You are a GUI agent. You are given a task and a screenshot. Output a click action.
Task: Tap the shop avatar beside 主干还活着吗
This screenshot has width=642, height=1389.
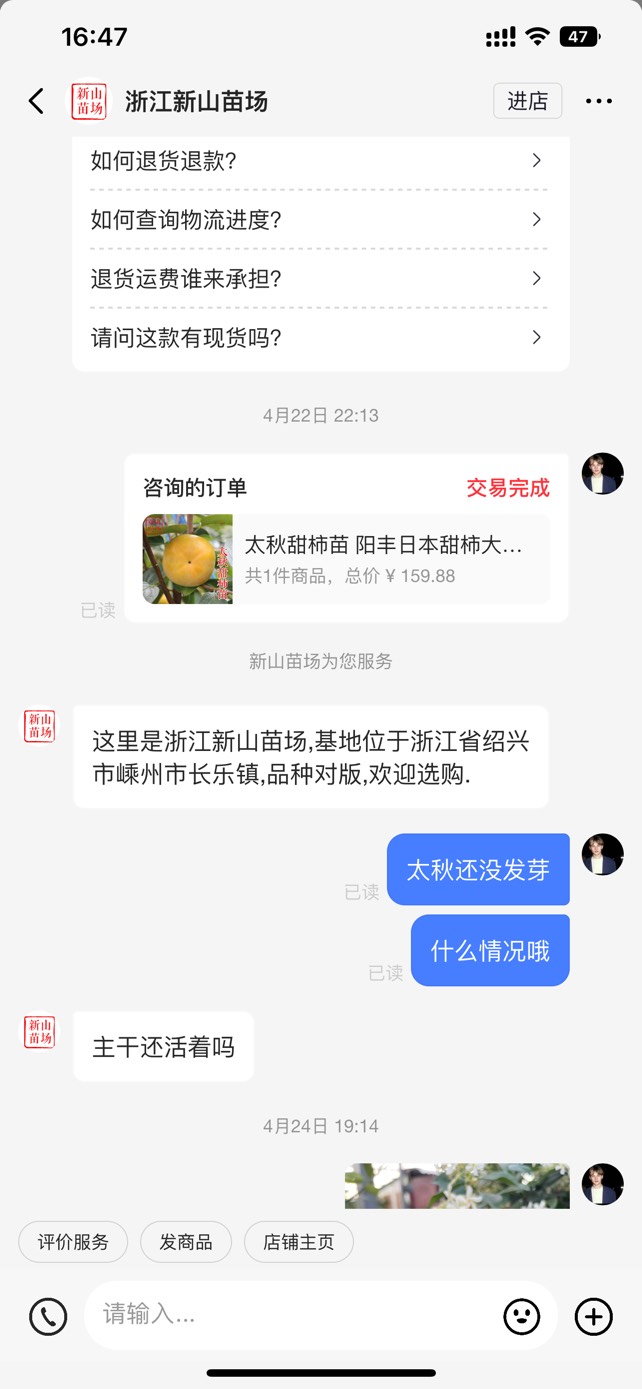tap(40, 1032)
